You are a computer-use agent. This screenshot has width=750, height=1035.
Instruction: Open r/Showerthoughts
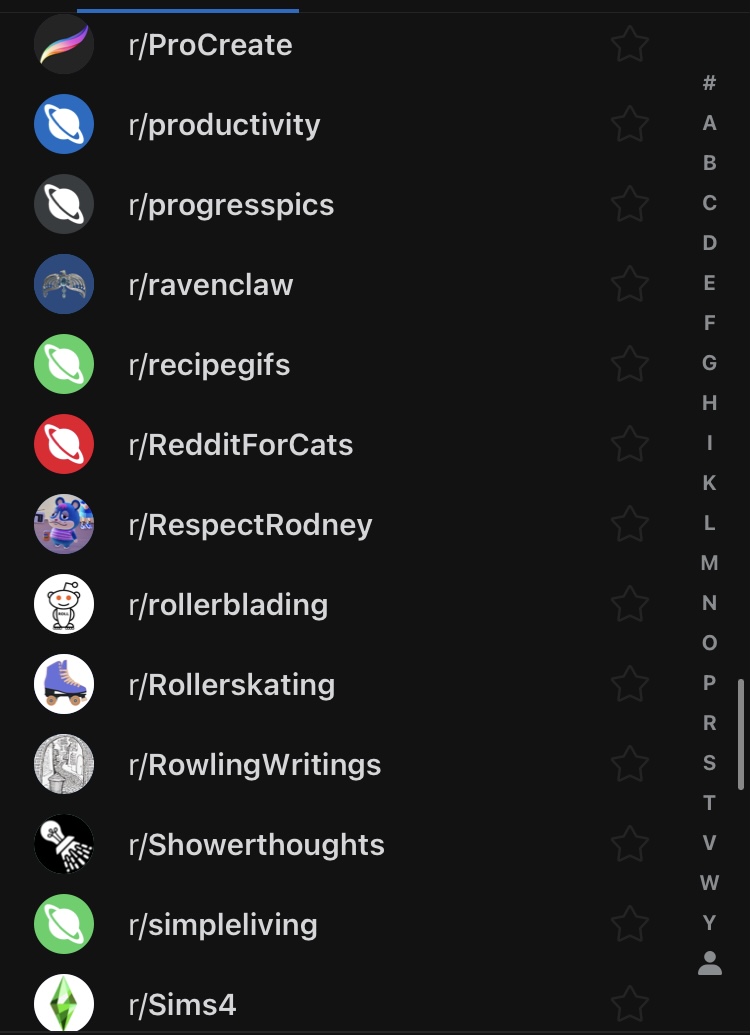(256, 845)
